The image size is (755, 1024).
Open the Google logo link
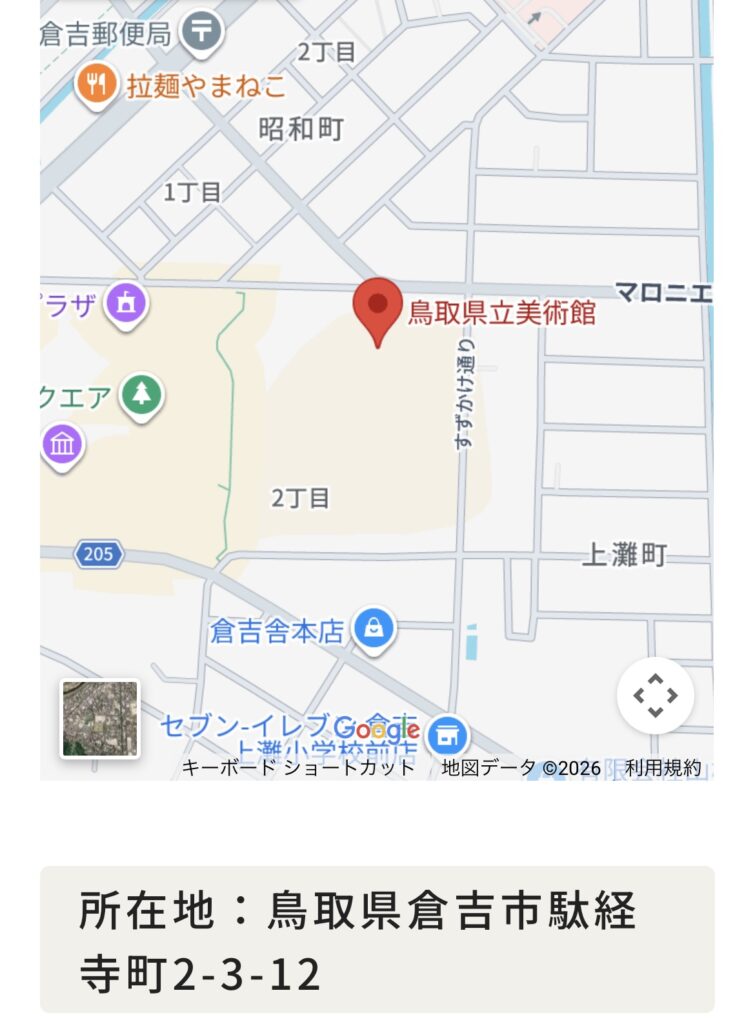tap(377, 730)
